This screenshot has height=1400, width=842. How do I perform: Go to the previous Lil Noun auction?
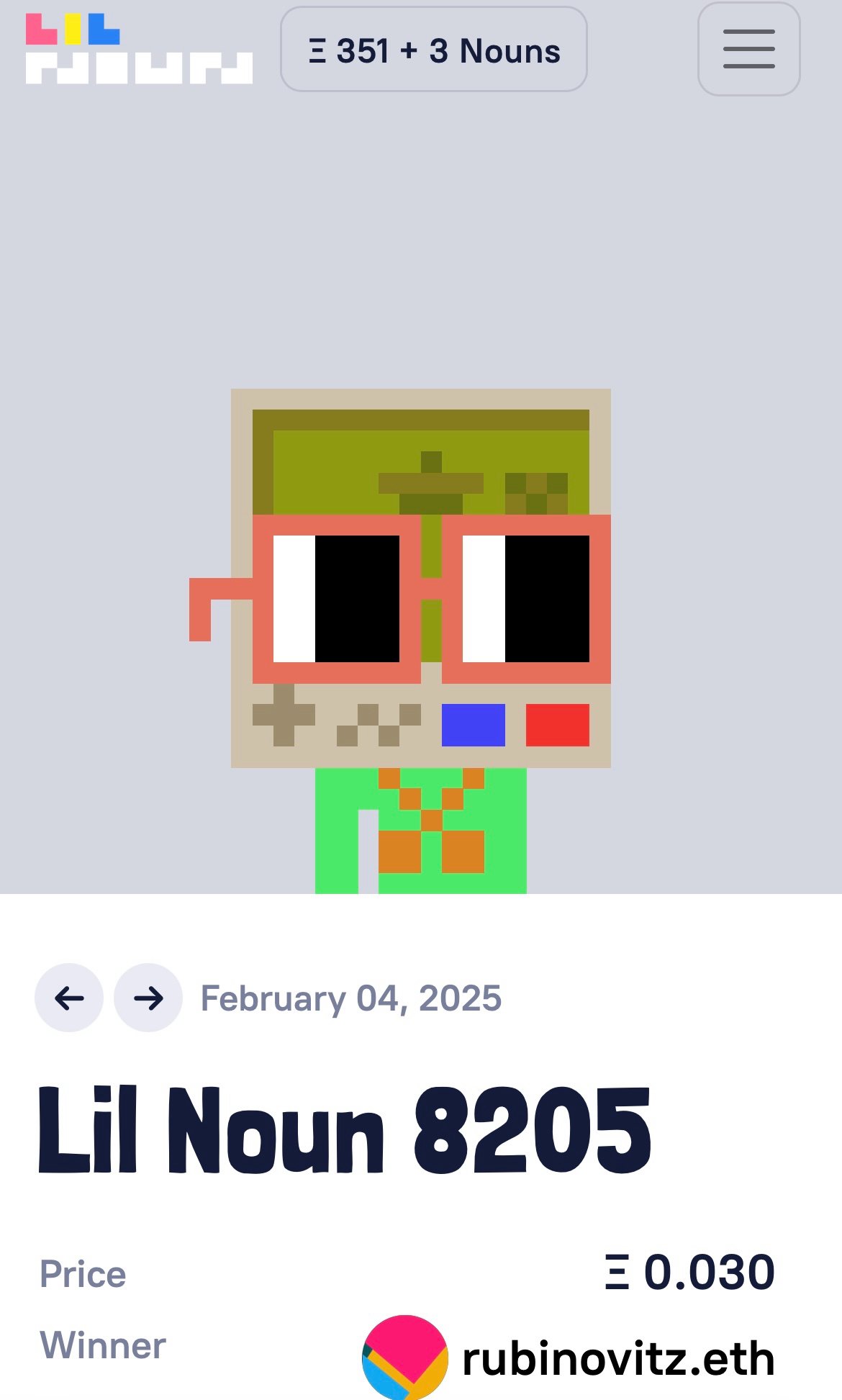pos(69,998)
